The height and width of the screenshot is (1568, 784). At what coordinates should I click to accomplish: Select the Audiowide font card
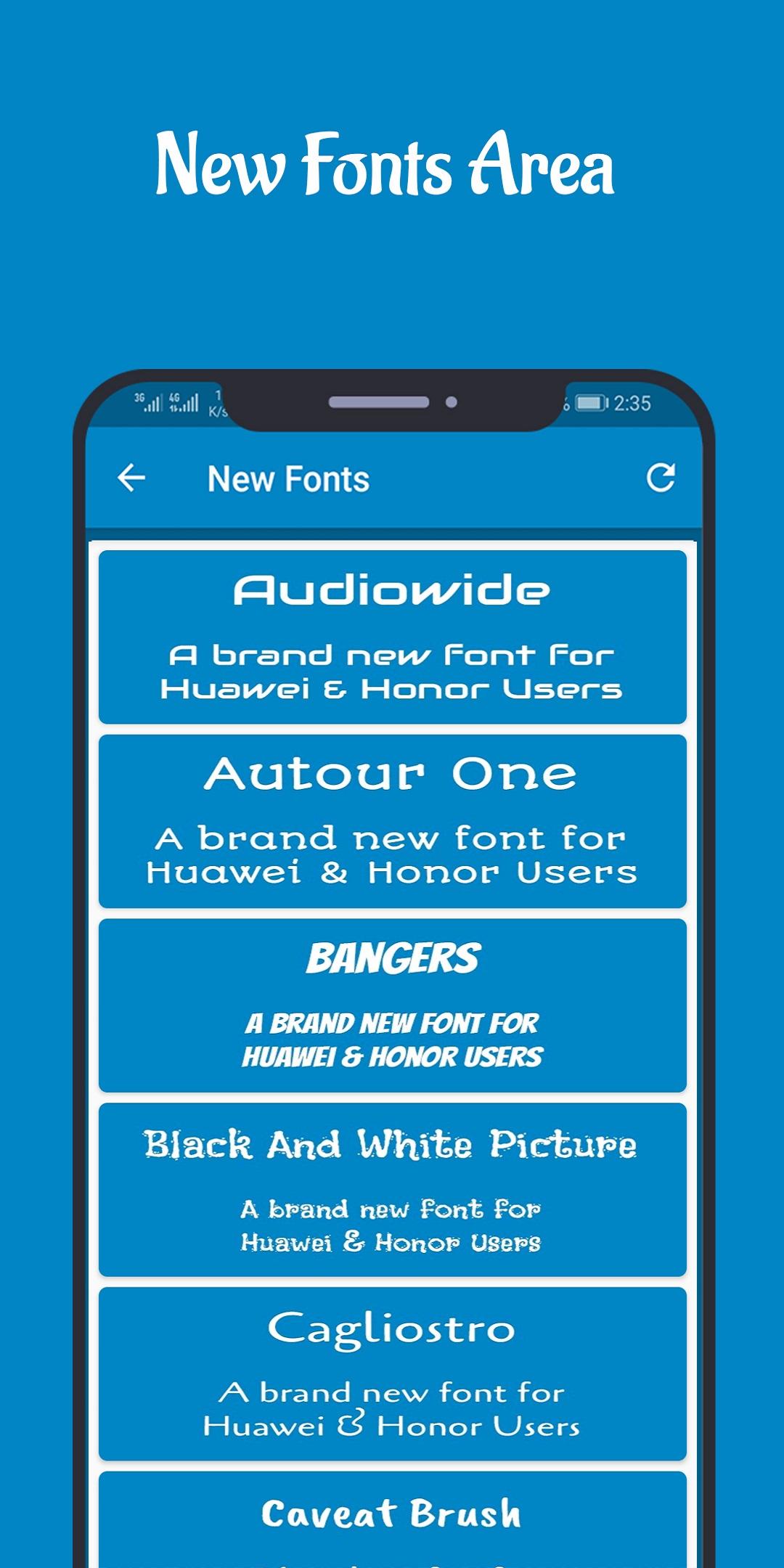tap(392, 635)
